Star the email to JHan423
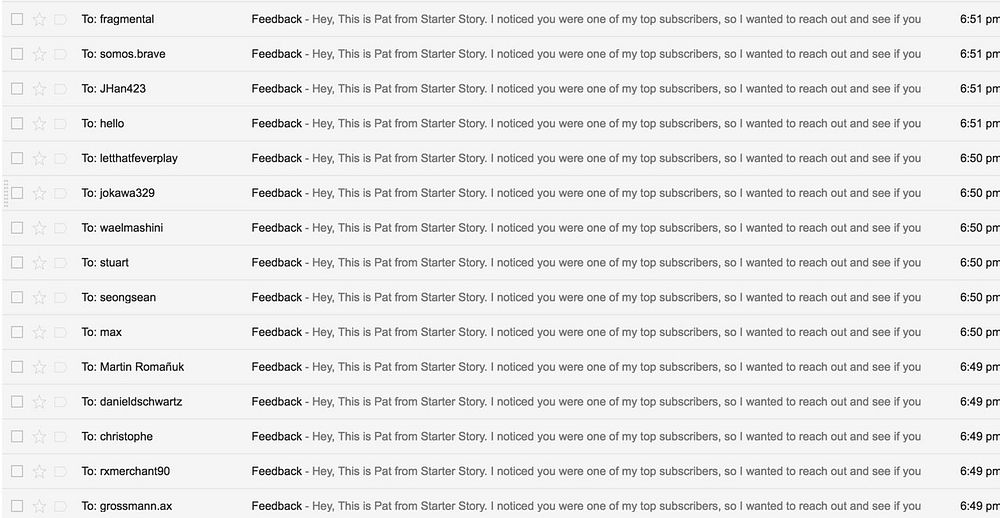Image resolution: width=1000 pixels, height=518 pixels. 39,89
